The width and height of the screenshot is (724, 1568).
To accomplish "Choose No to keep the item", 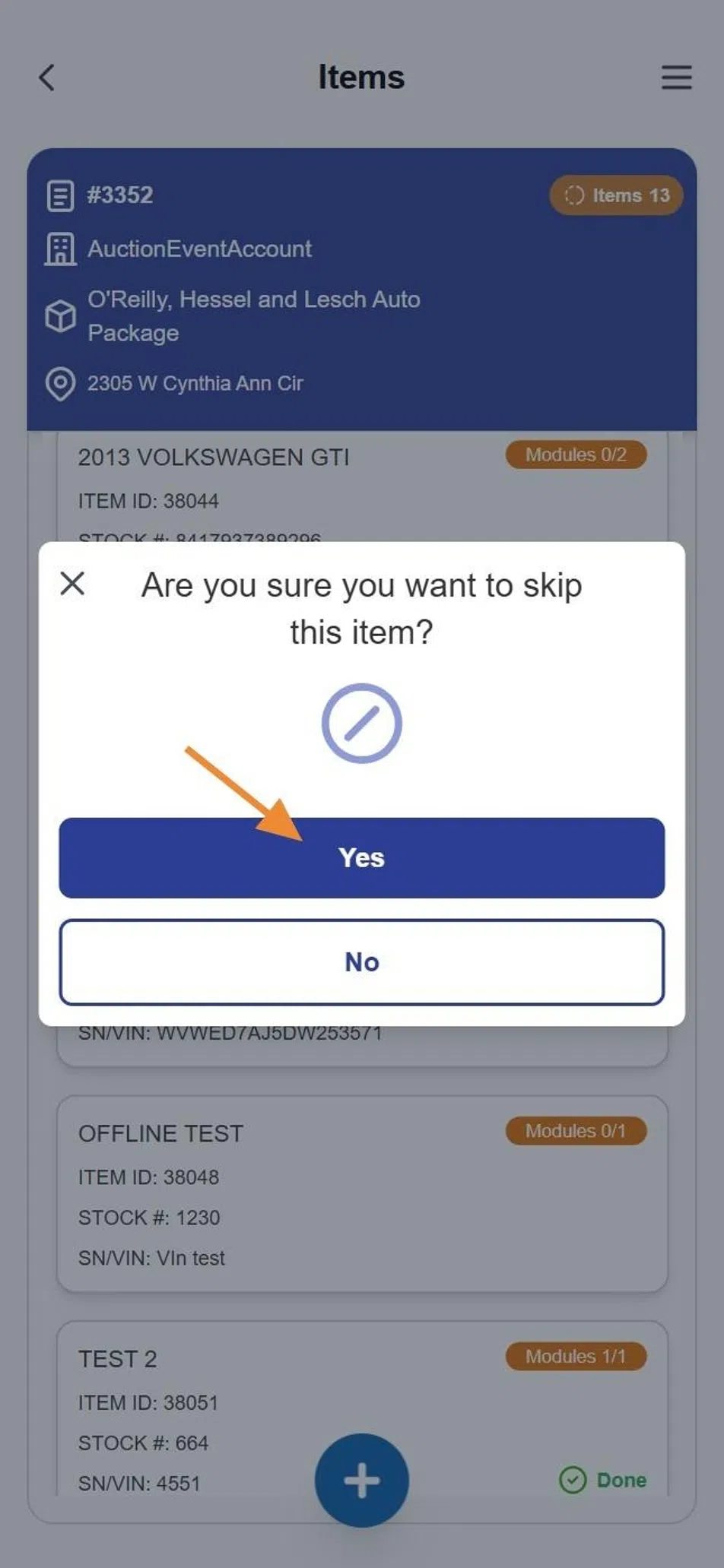I will (x=361, y=961).
